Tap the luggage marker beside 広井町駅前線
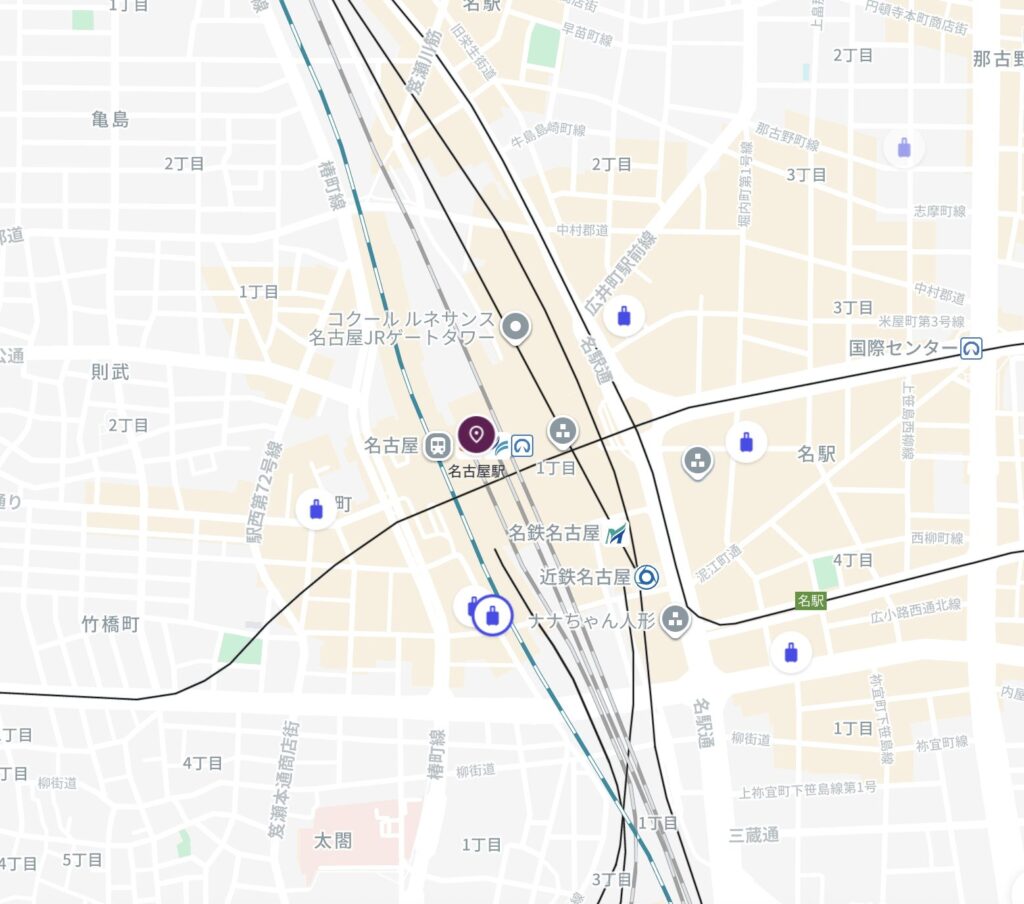 (x=624, y=317)
